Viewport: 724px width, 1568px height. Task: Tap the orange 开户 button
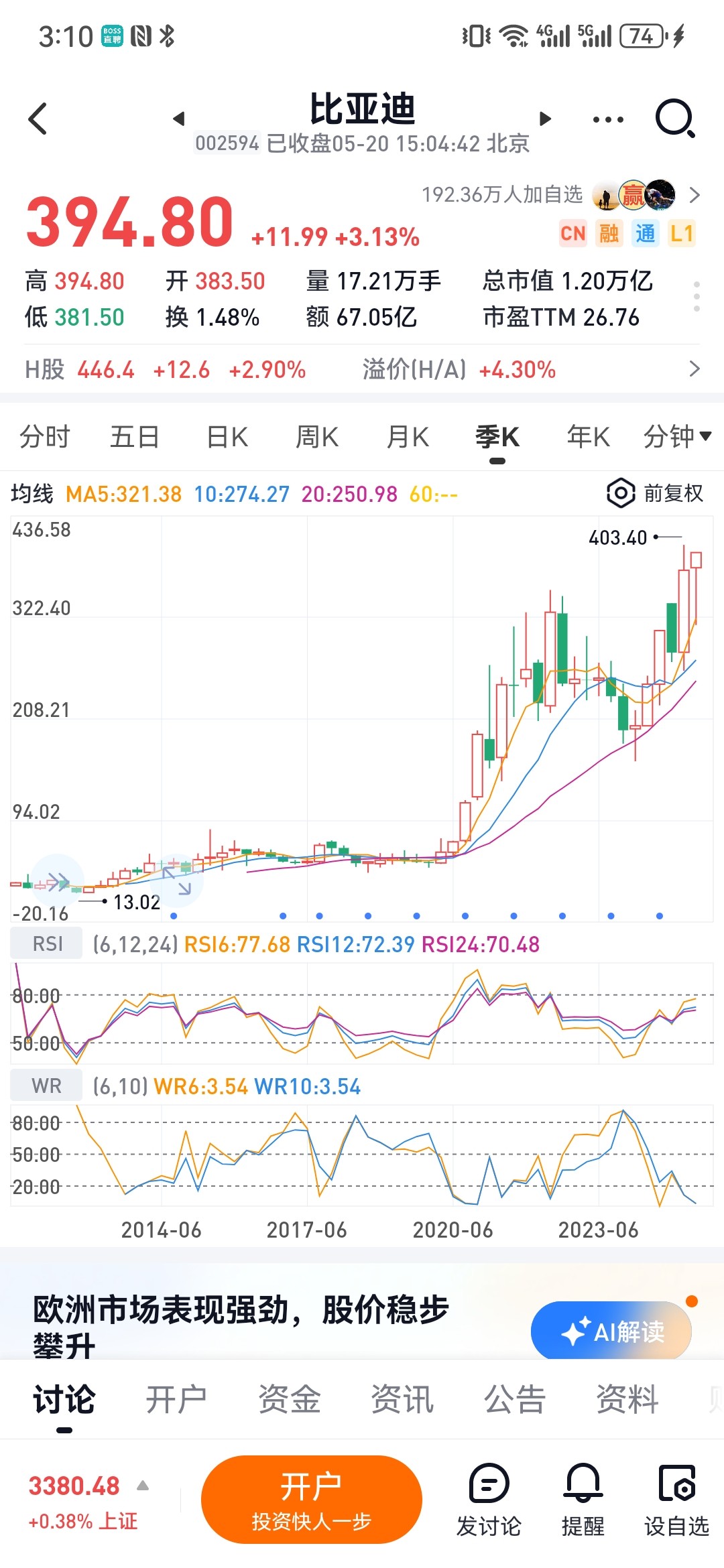tap(312, 1500)
